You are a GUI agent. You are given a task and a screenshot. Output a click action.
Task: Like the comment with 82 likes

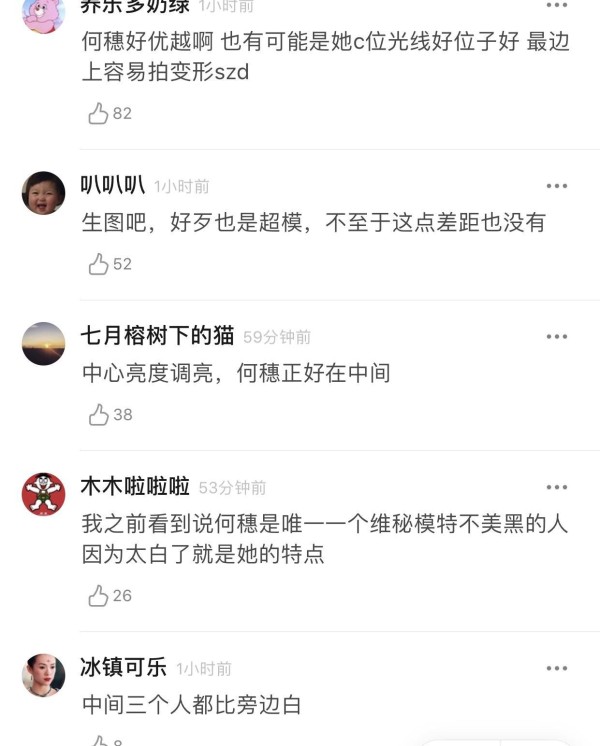tap(99, 114)
